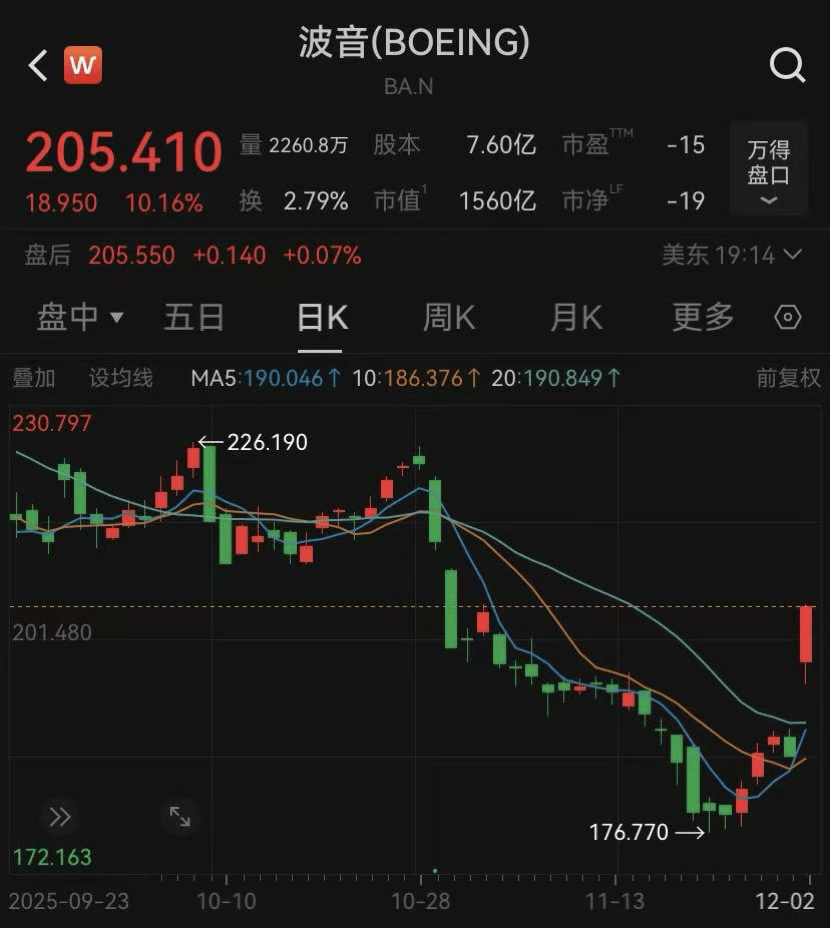Select the 日K chart tab
Viewport: 830px width, 928px height.
coord(322,318)
